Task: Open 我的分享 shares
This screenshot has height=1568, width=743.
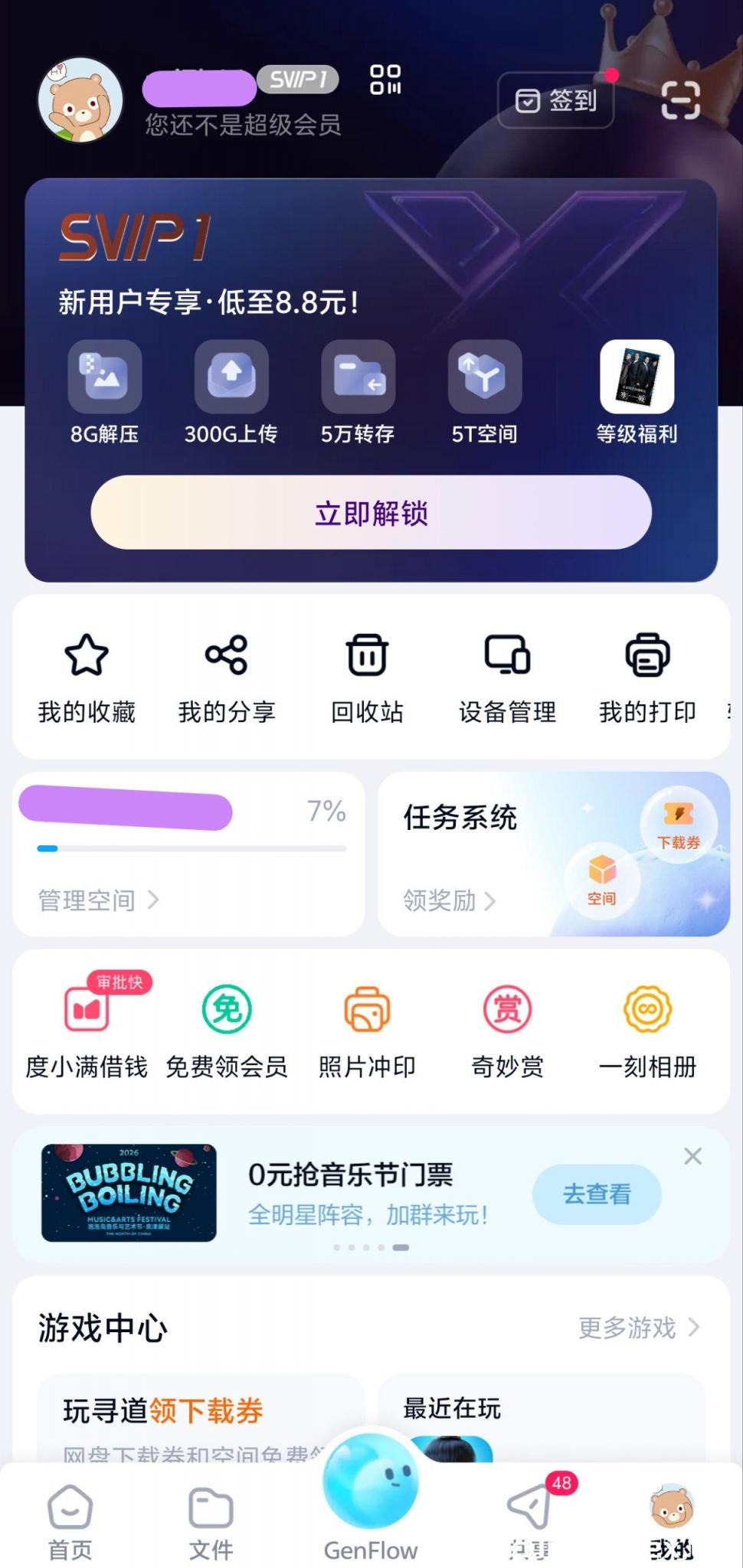Action: [227, 678]
